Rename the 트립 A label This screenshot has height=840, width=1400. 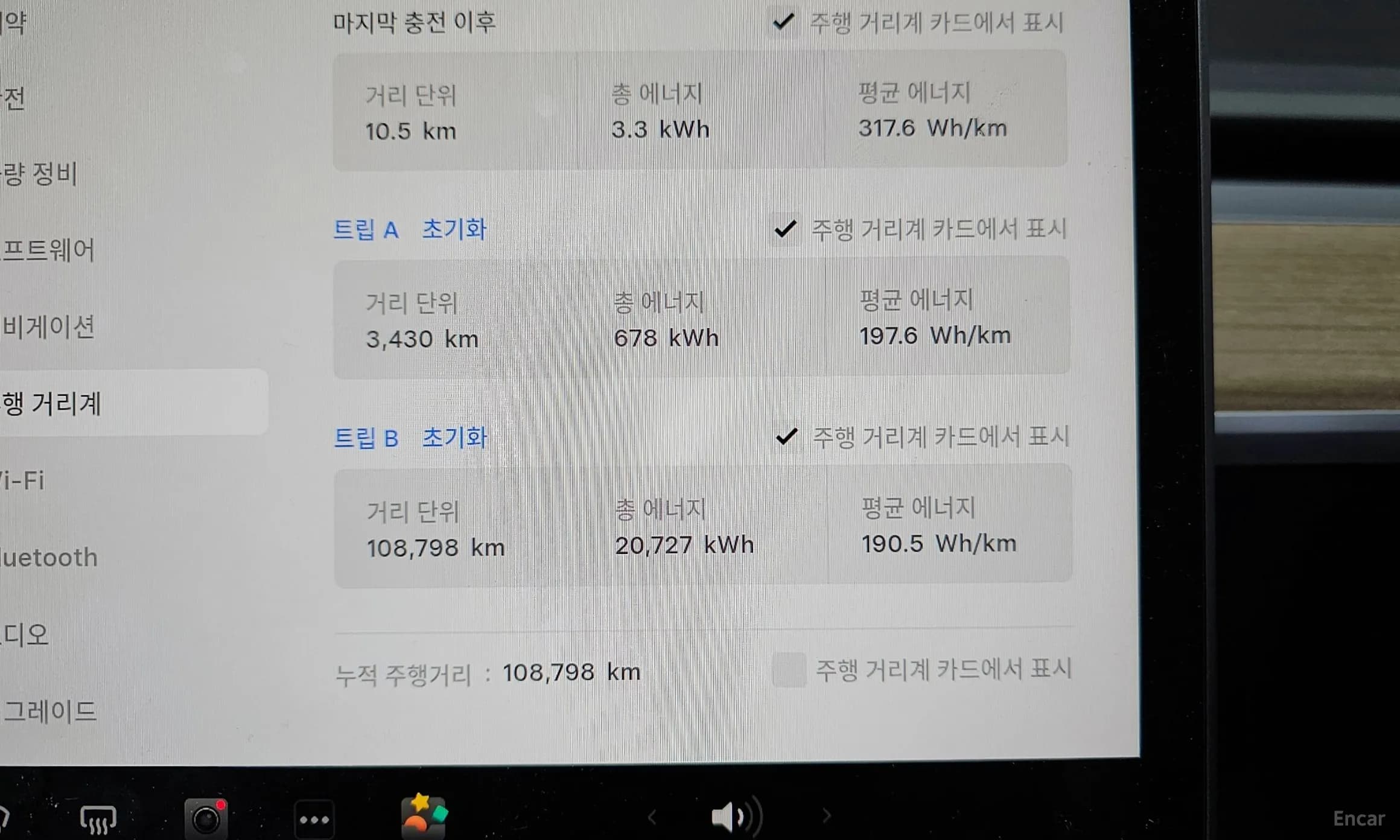[x=366, y=230]
